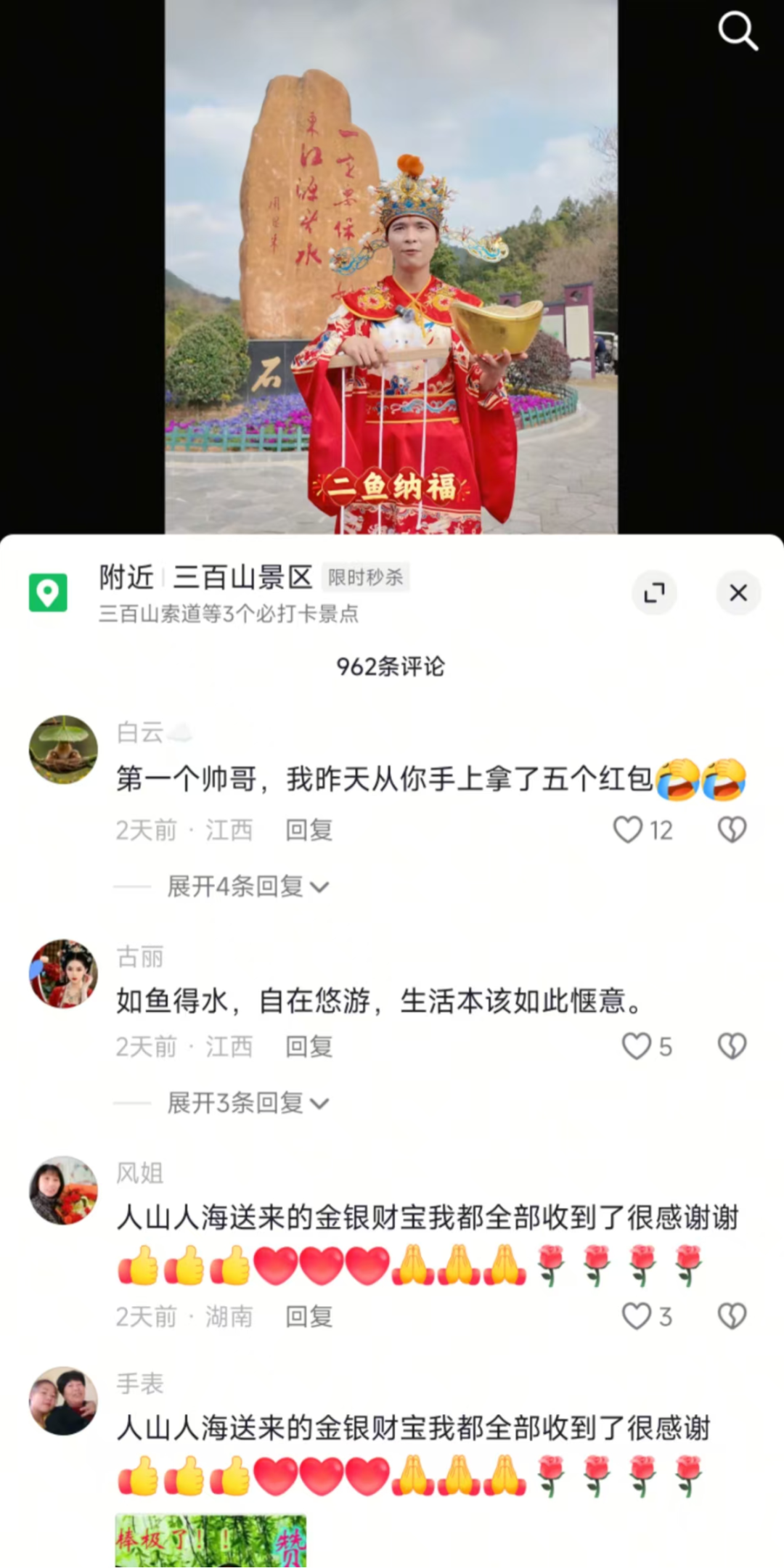
Task: Open 风姐's profile avatar
Action: 63,1190
